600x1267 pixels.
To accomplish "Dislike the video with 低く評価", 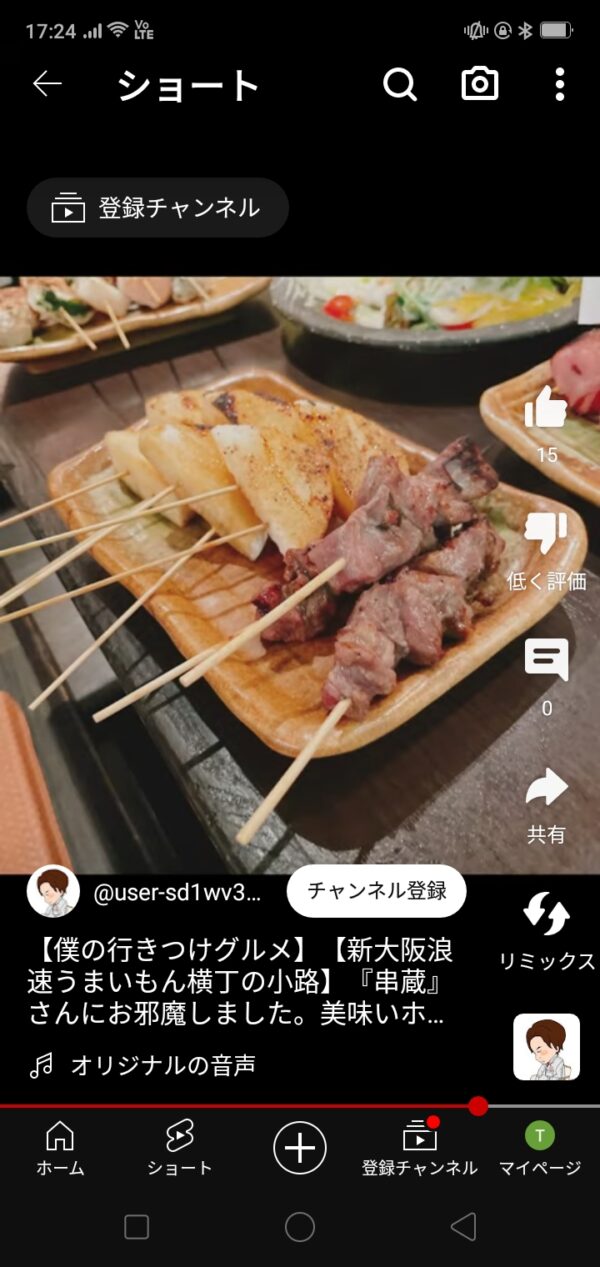I will [546, 535].
